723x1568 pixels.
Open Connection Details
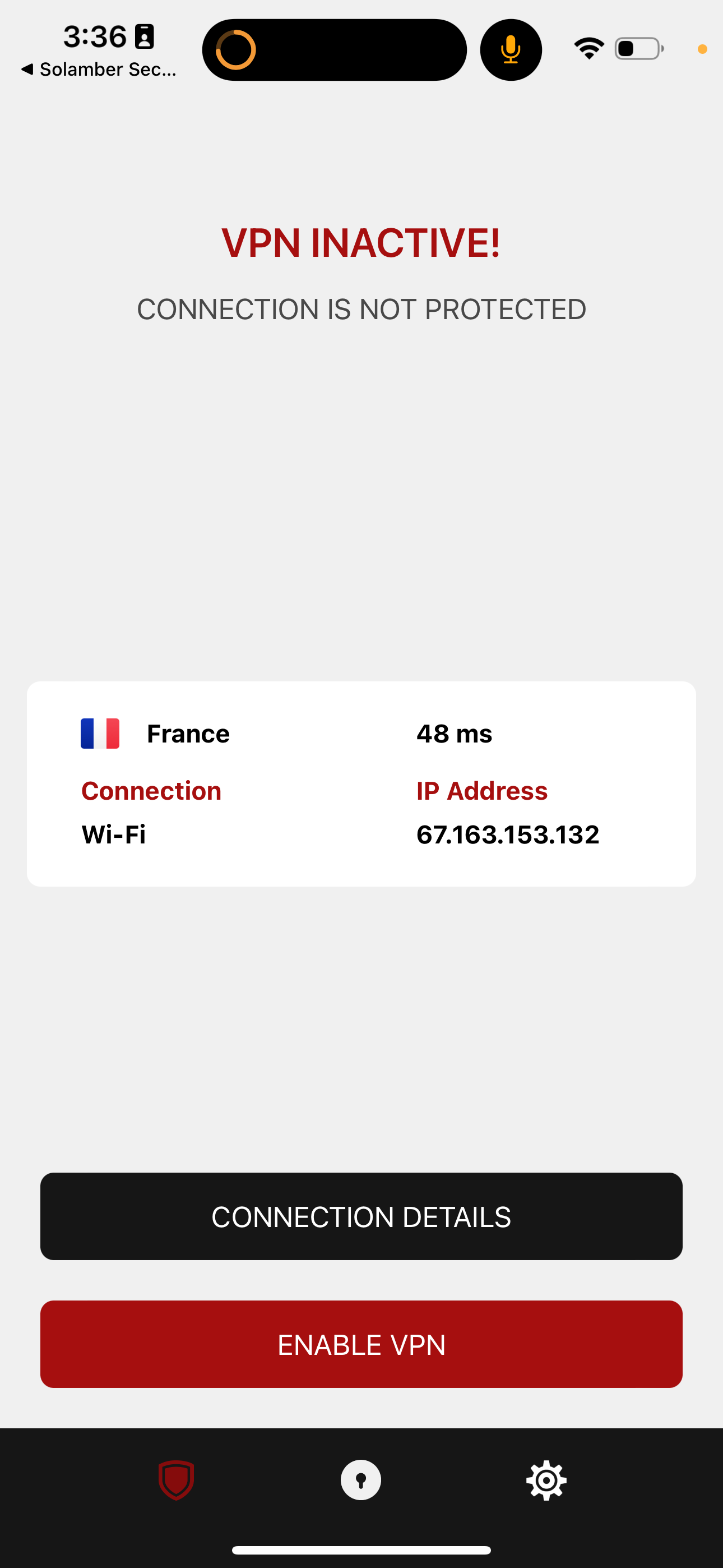(x=361, y=1217)
